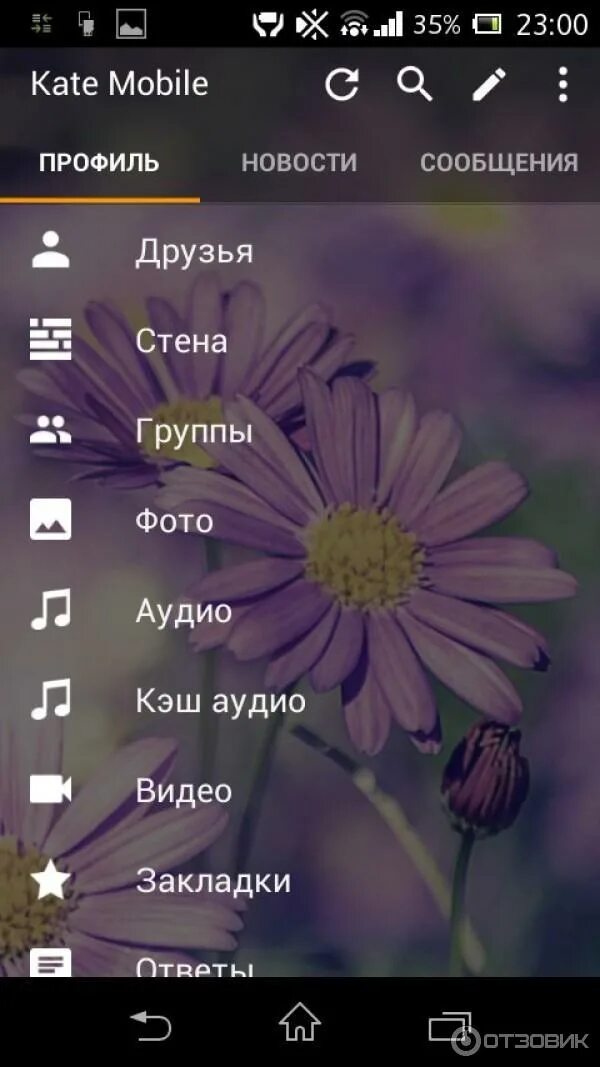Open the Видео section
600x1067 pixels.
[x=300, y=791]
